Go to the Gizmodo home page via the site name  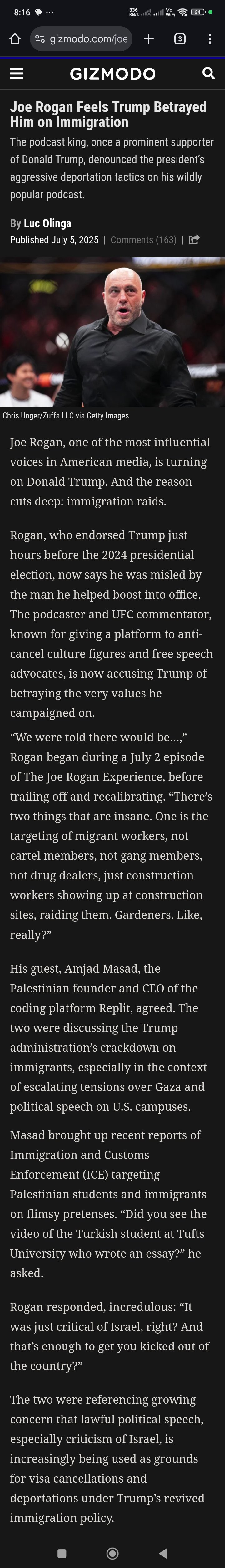tap(112, 74)
